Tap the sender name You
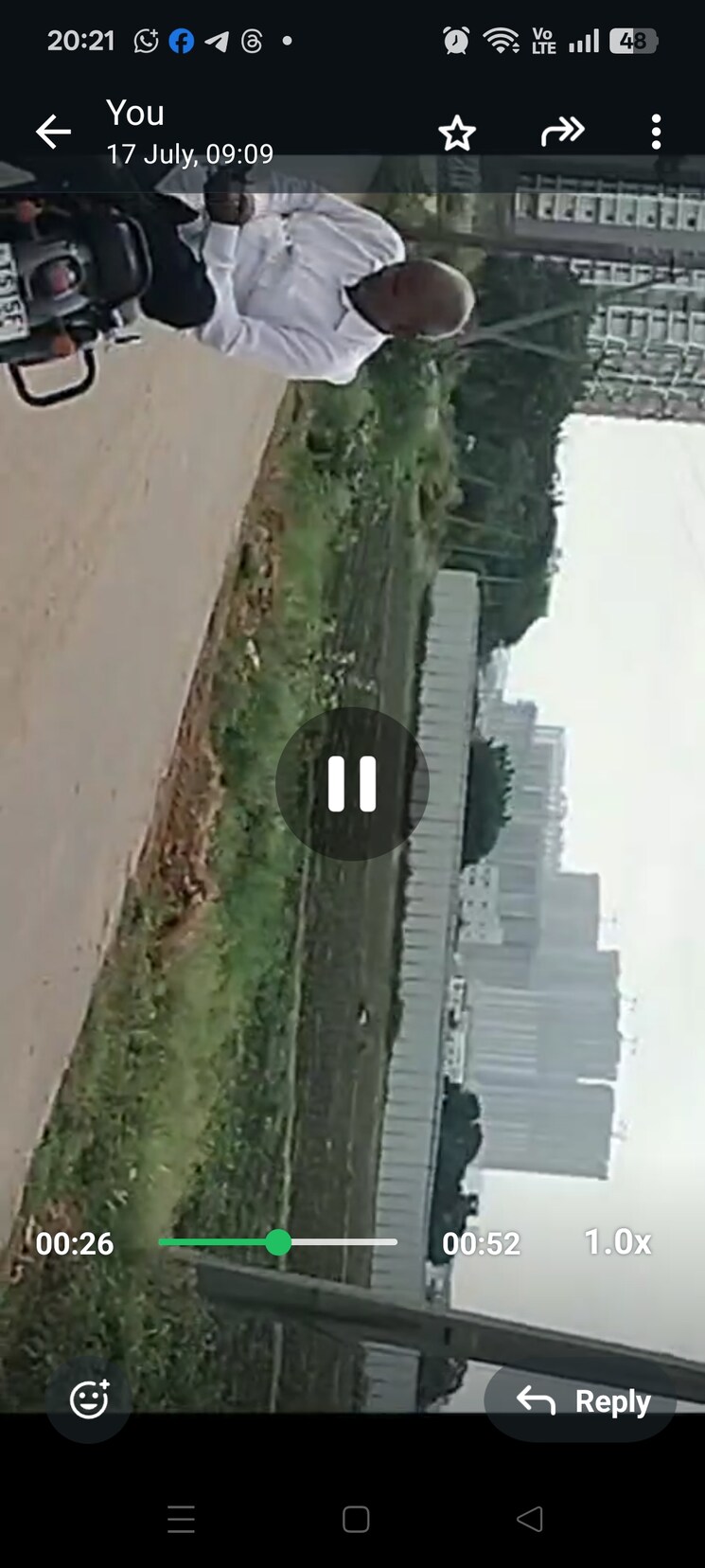The image size is (705, 1568). [x=134, y=113]
